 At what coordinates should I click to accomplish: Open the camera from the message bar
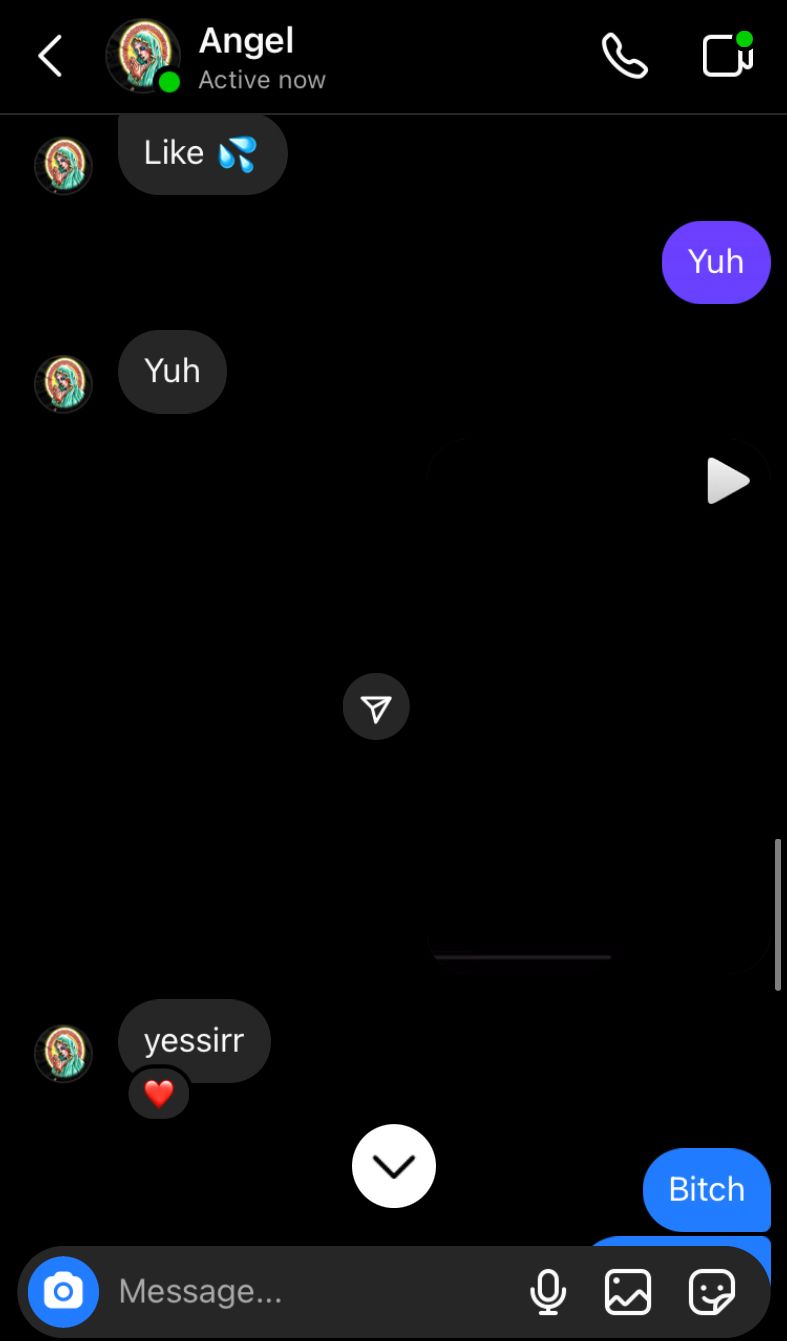[63, 1292]
